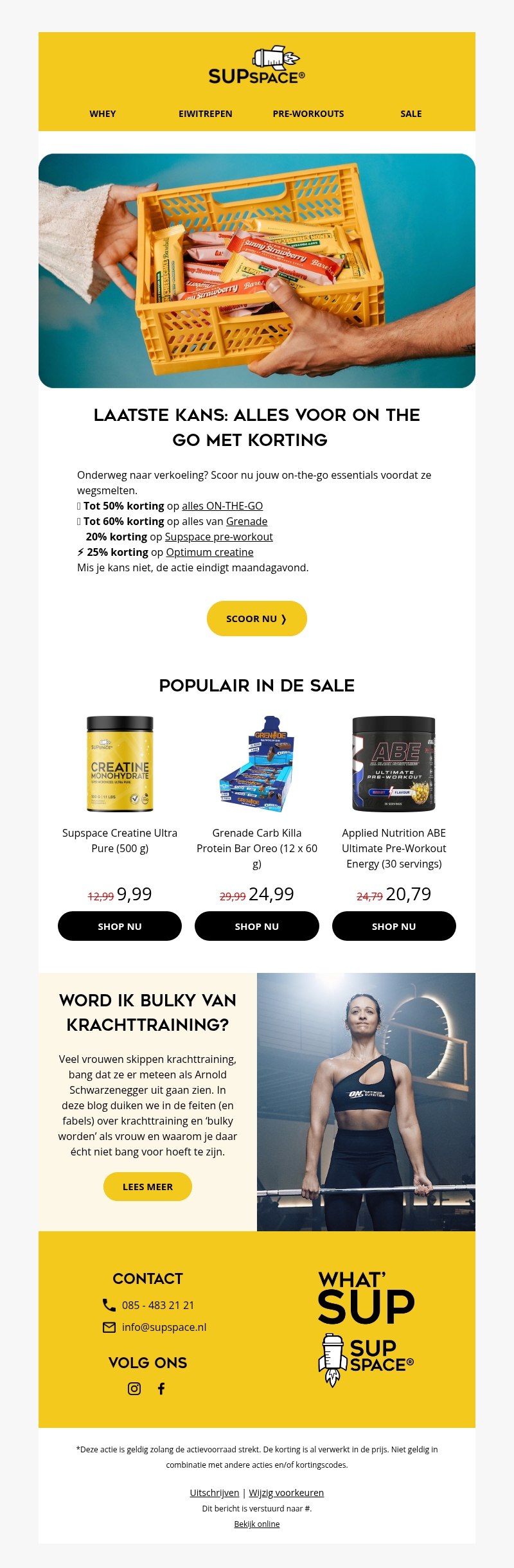Open the crate of protein bars banner

pyautogui.click(x=257, y=271)
